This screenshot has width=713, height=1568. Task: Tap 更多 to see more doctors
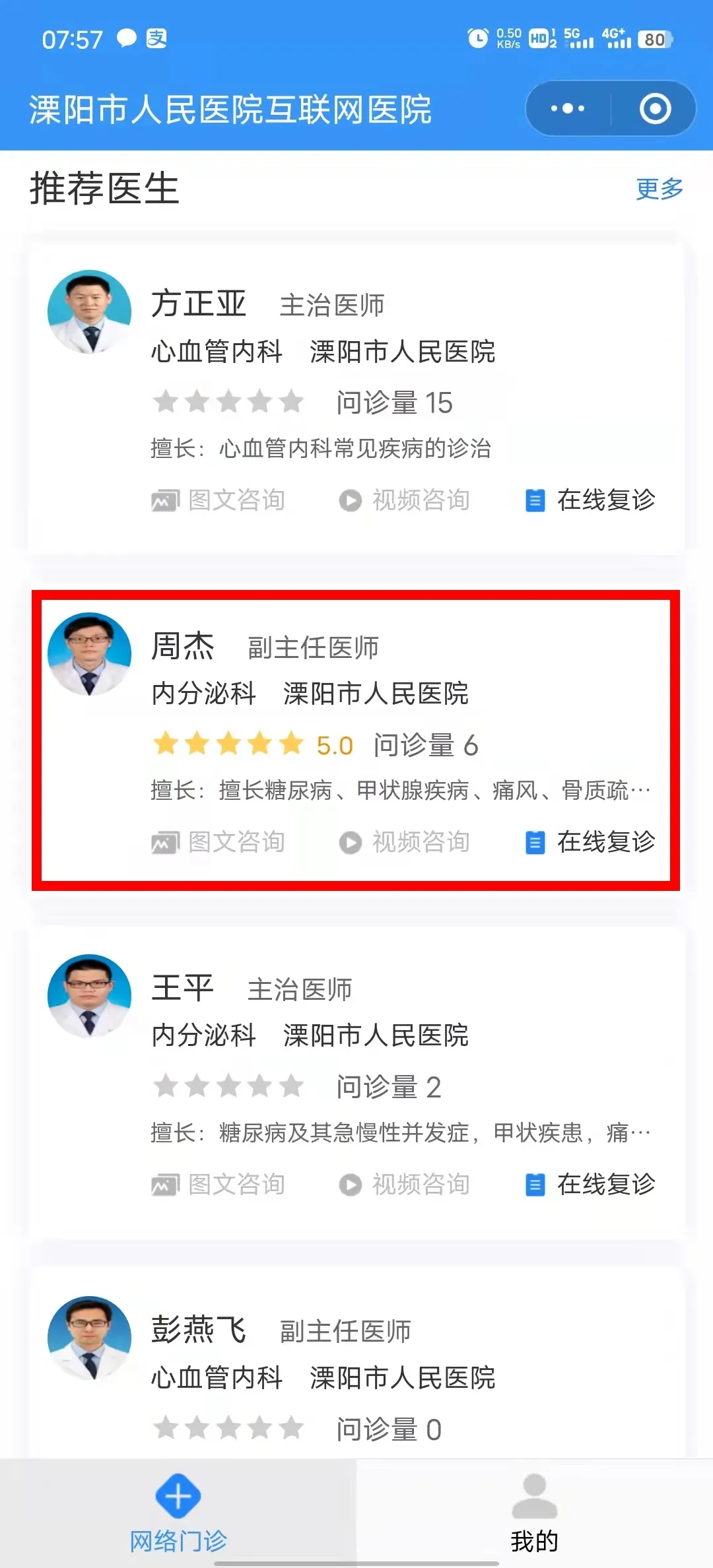point(660,189)
